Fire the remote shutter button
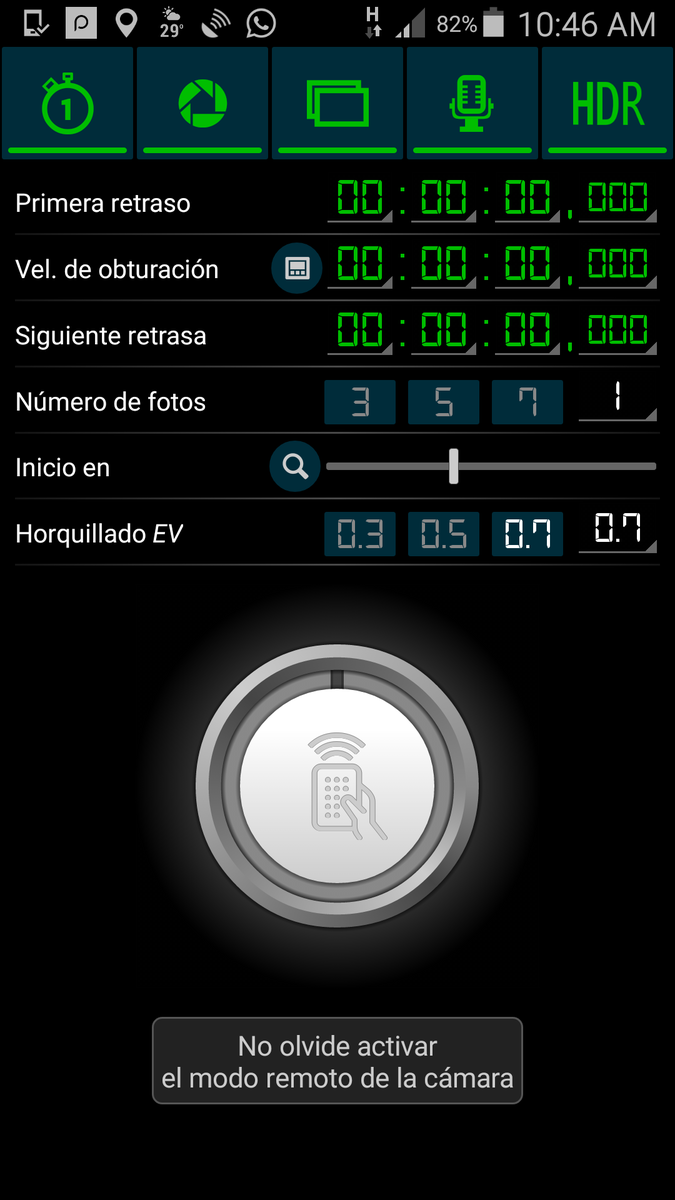This screenshot has width=675, height=1200. click(x=338, y=785)
